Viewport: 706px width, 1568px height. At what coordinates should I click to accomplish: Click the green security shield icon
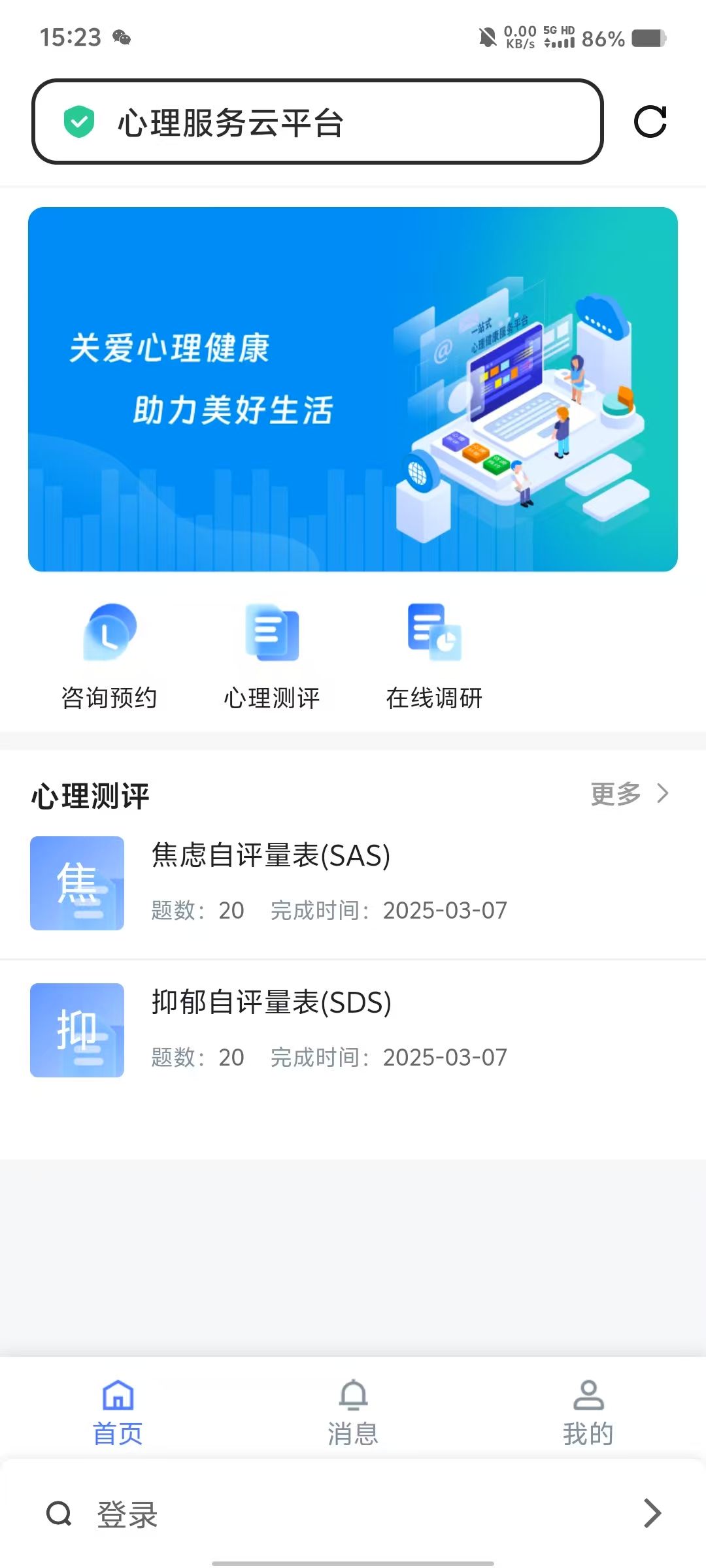pyautogui.click(x=80, y=120)
